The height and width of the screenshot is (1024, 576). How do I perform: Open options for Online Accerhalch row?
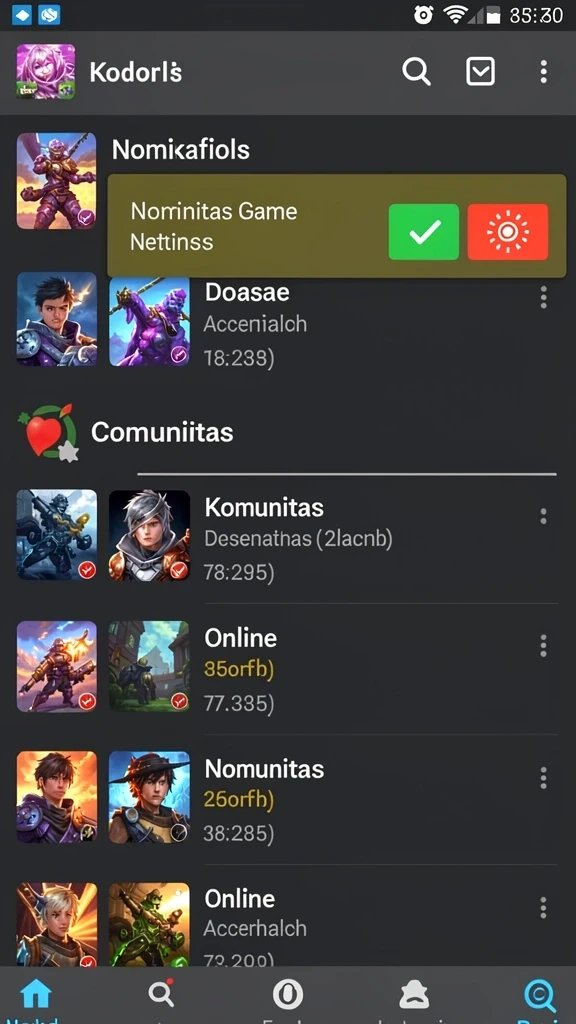point(543,908)
